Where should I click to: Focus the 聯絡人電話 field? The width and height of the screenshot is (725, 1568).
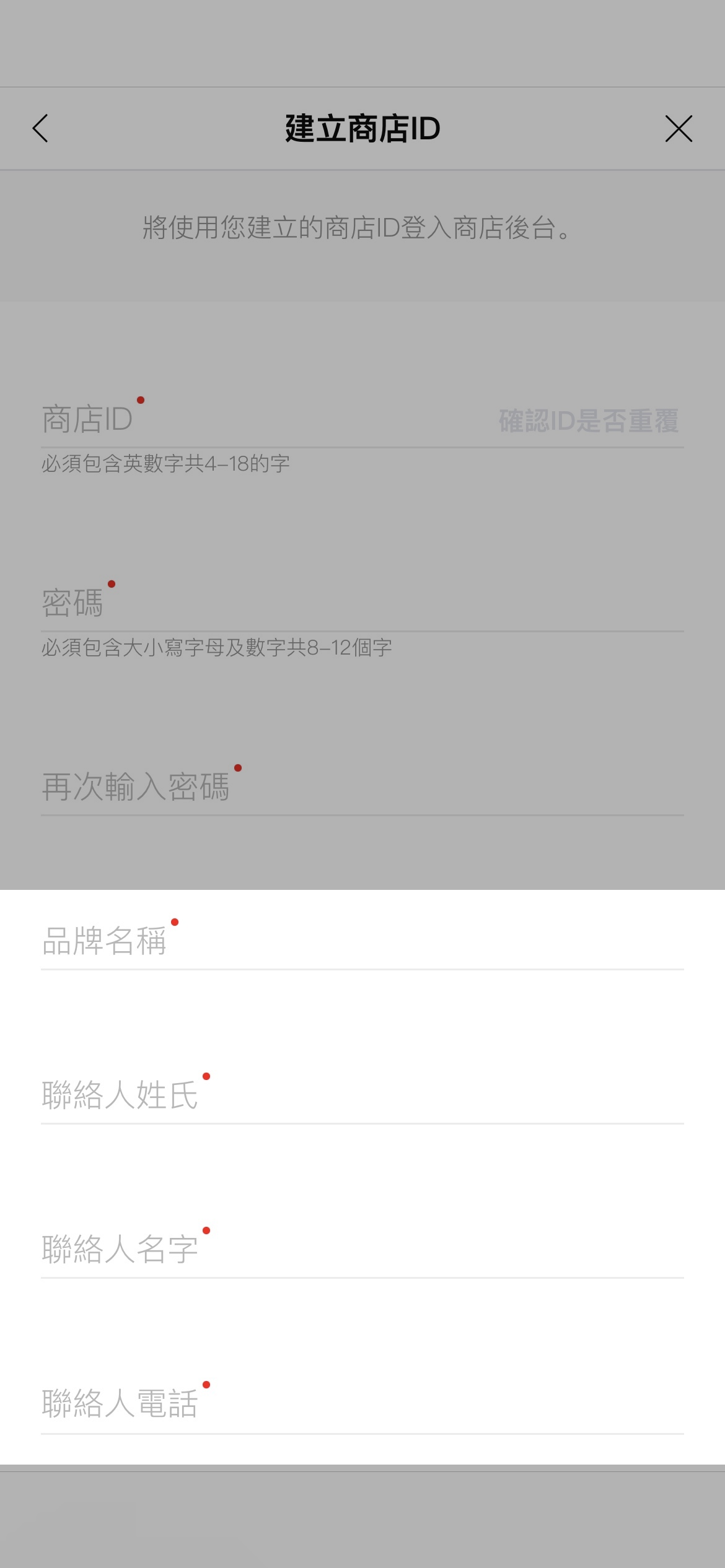(x=362, y=1405)
